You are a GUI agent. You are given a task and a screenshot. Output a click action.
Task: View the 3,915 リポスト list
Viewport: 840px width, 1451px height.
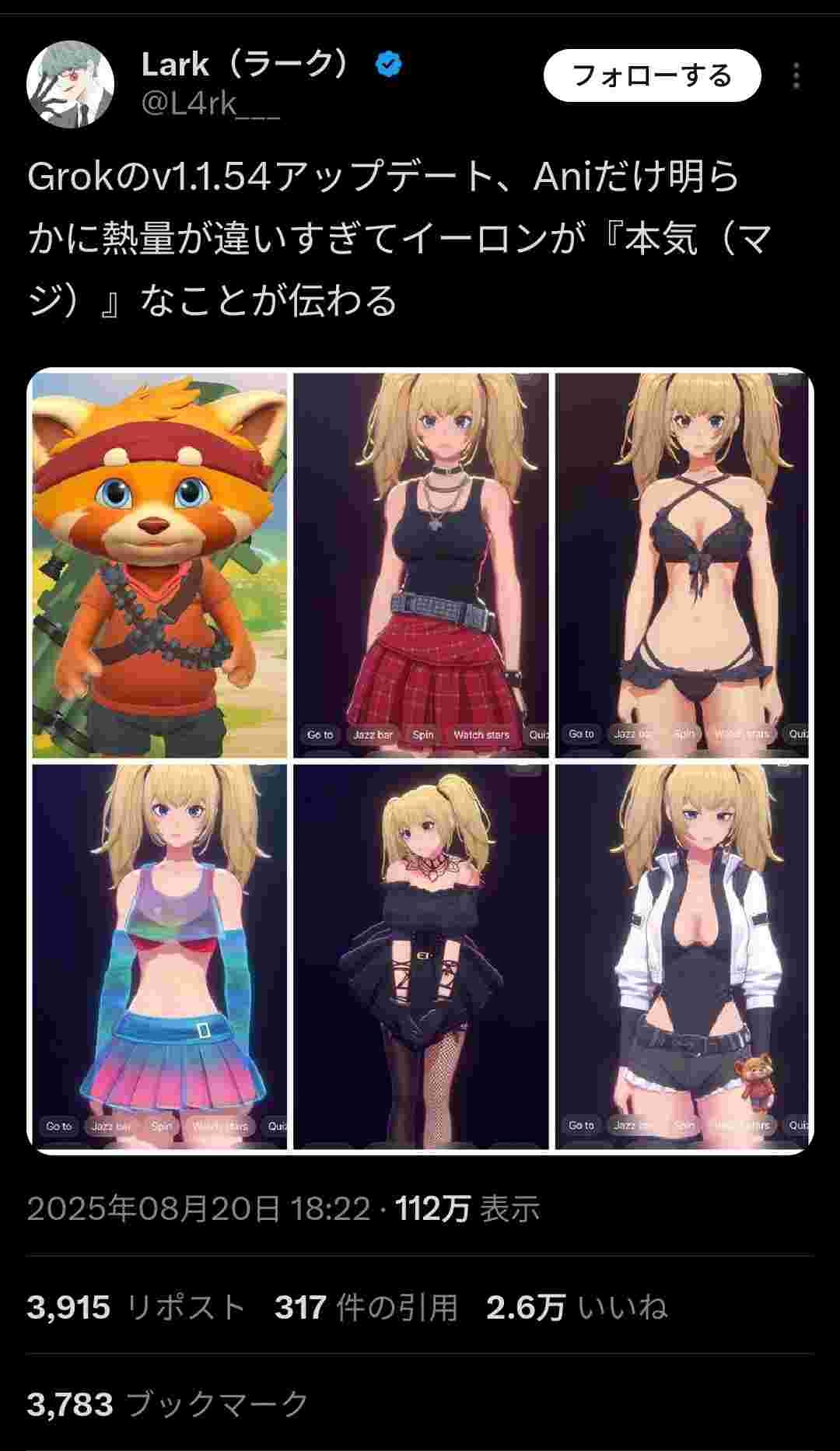136,1308
